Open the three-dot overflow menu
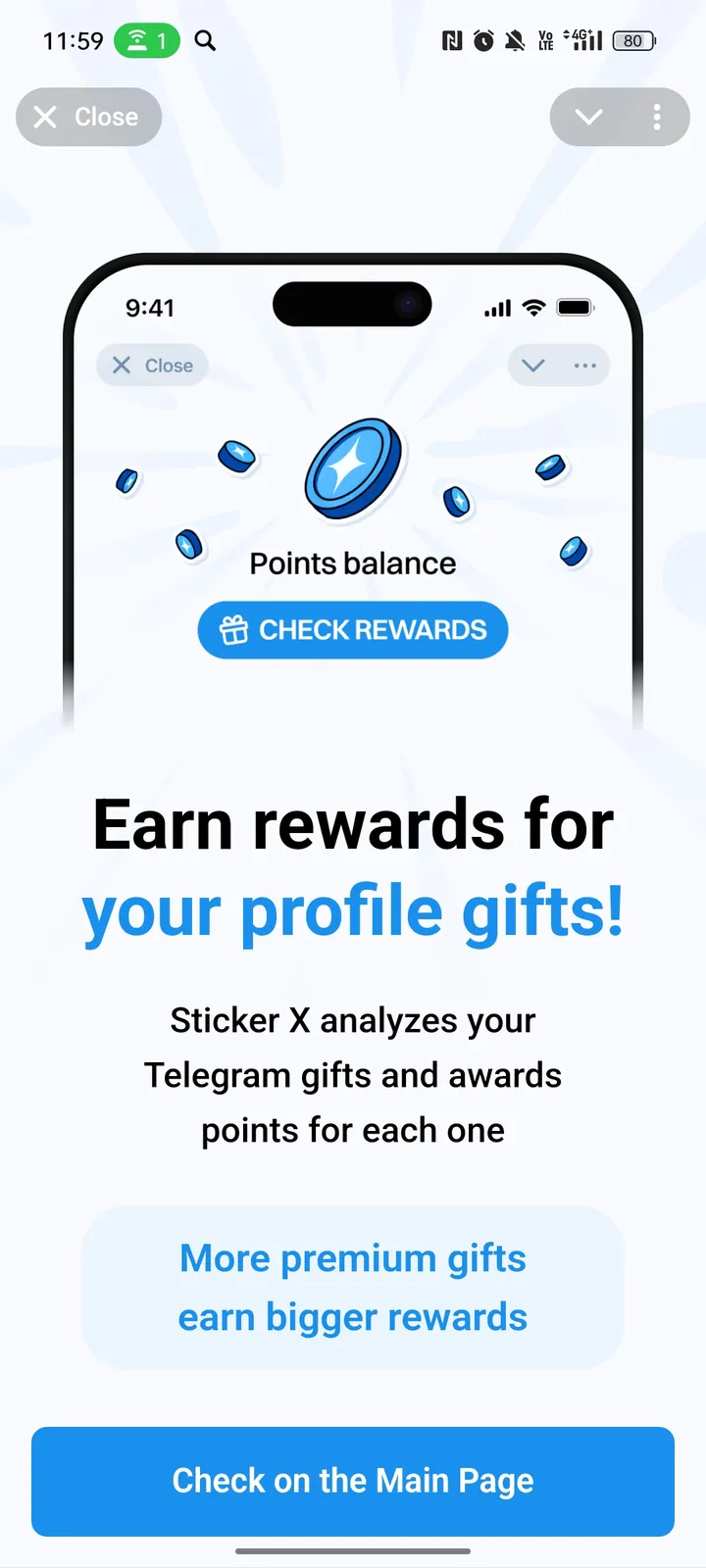706x1568 pixels. point(657,117)
